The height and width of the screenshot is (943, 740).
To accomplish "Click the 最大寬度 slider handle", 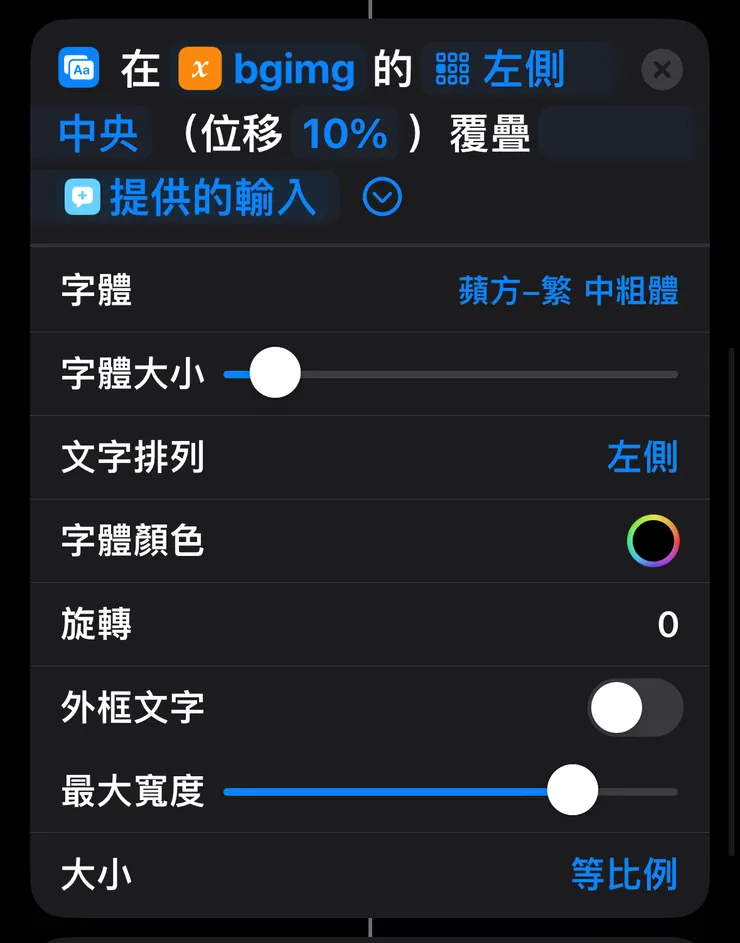I will point(572,790).
